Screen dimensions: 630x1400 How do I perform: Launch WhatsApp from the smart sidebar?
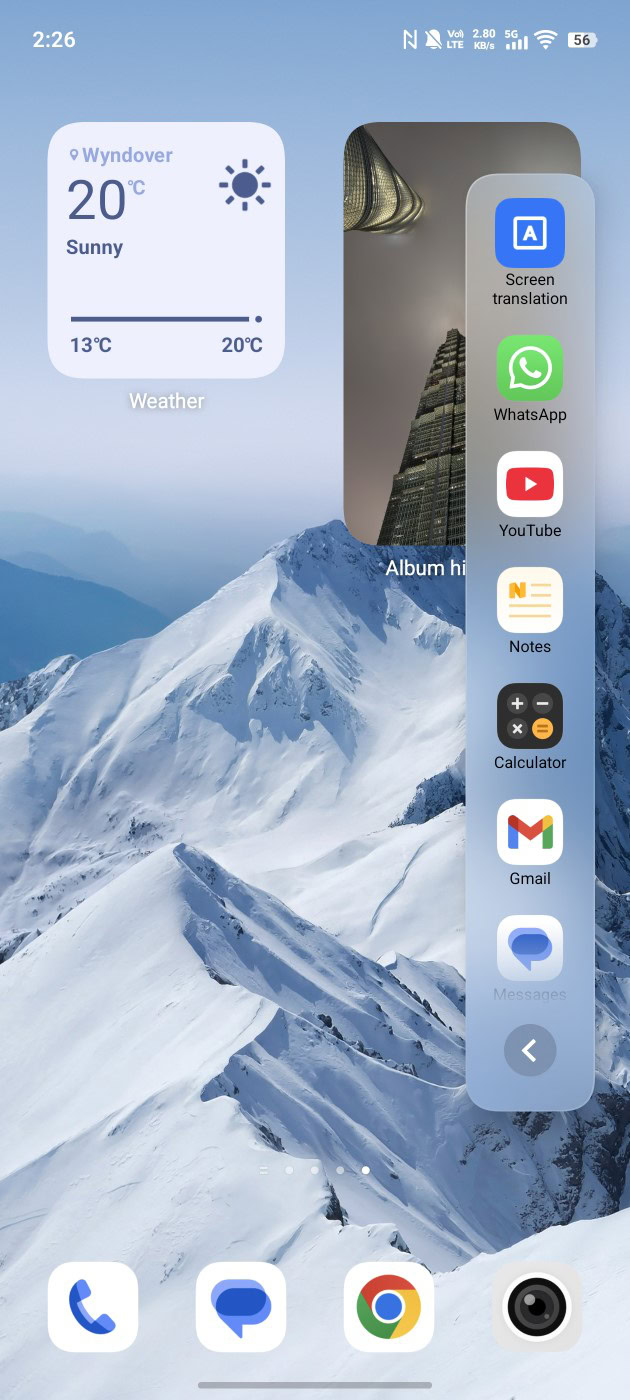tap(530, 368)
